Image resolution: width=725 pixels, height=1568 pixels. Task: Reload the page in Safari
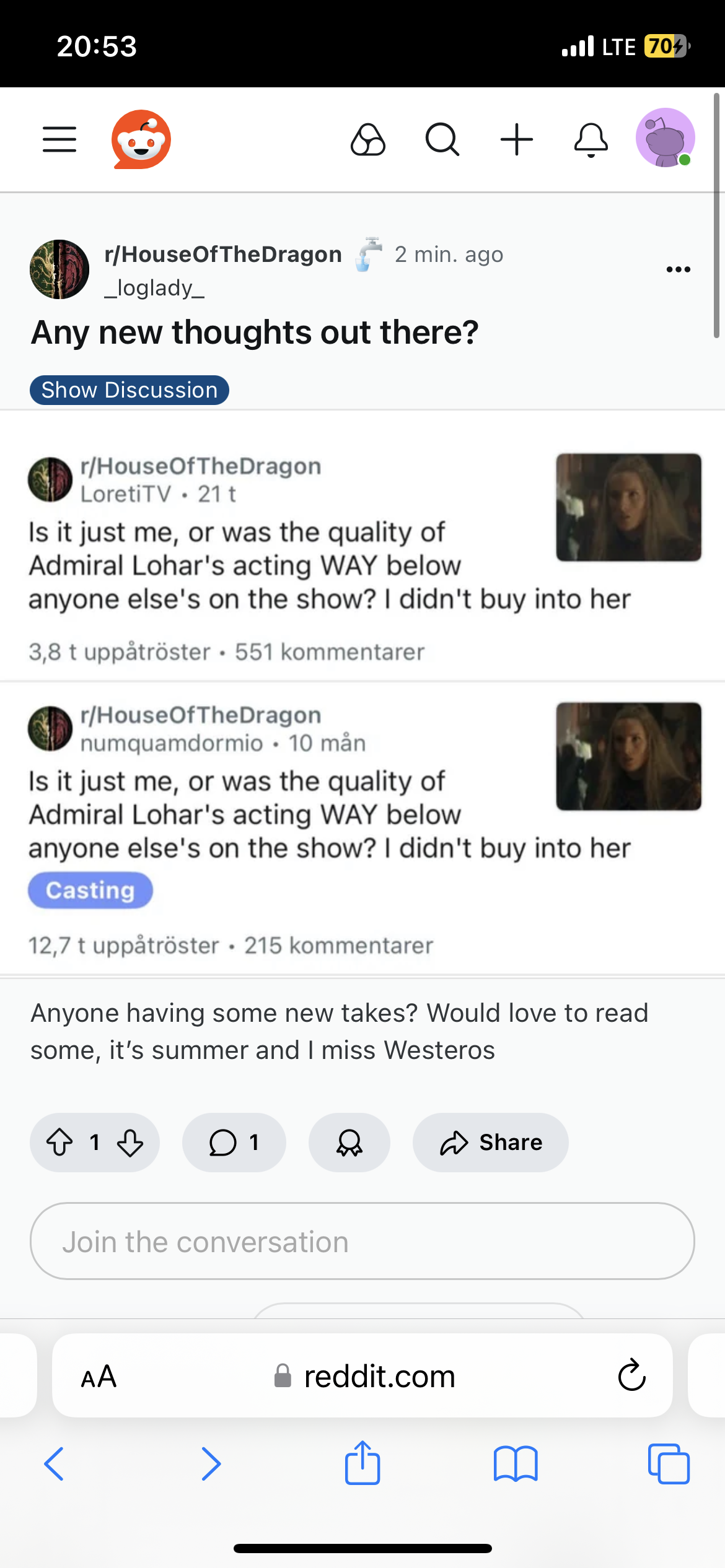click(631, 1375)
